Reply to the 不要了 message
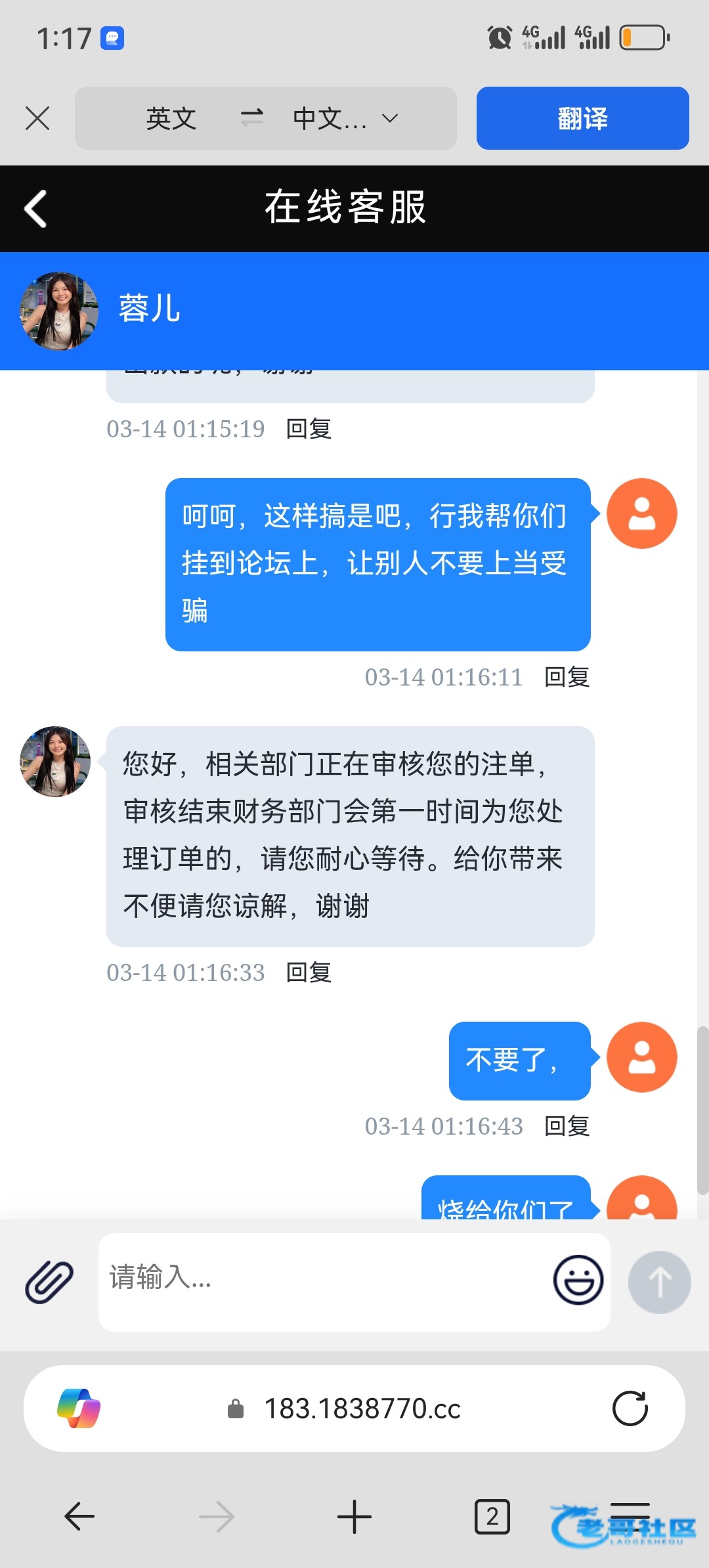The height and width of the screenshot is (1568, 709). (x=567, y=1126)
